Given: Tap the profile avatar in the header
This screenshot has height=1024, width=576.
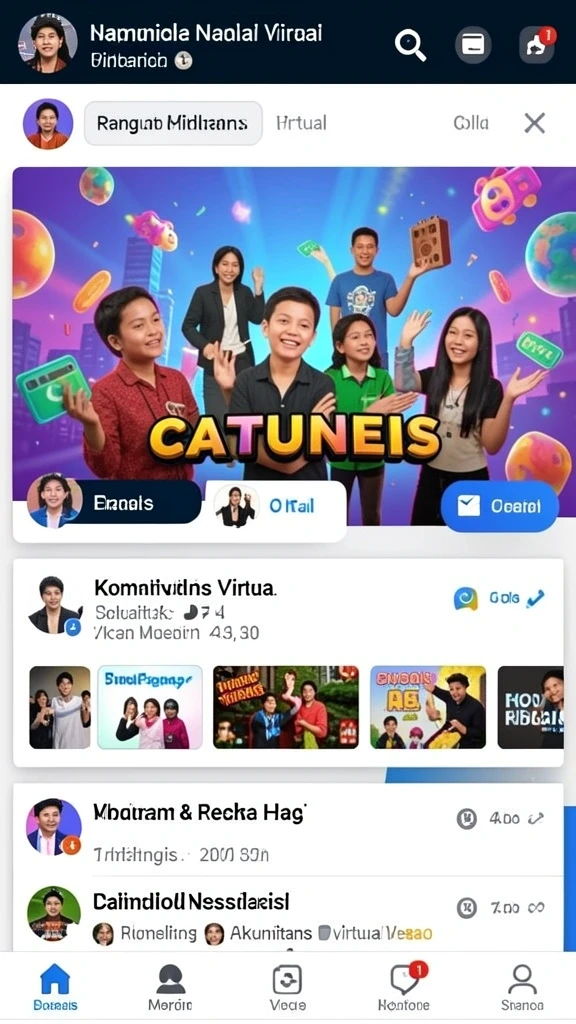Looking at the screenshot, I should (48, 43).
